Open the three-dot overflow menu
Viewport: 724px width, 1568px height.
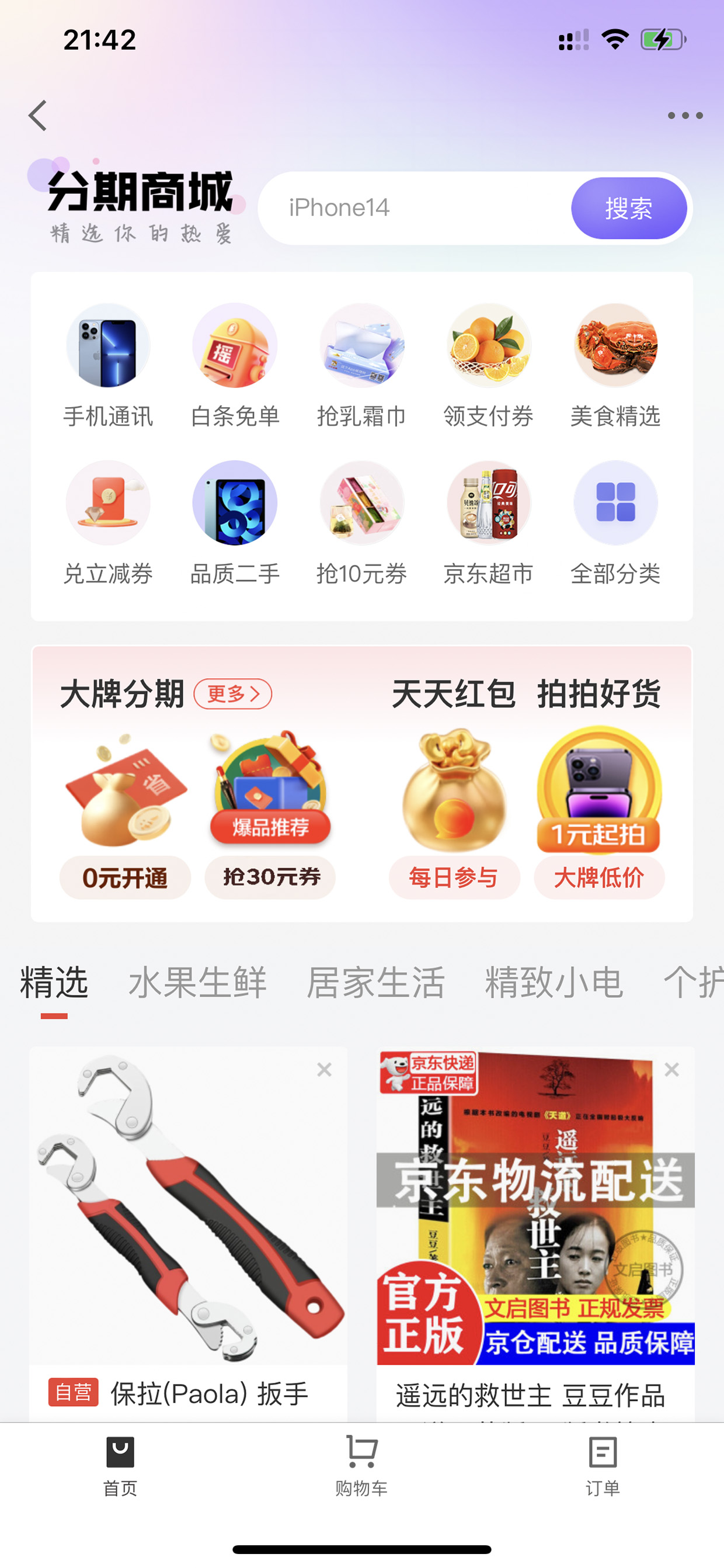tap(685, 116)
